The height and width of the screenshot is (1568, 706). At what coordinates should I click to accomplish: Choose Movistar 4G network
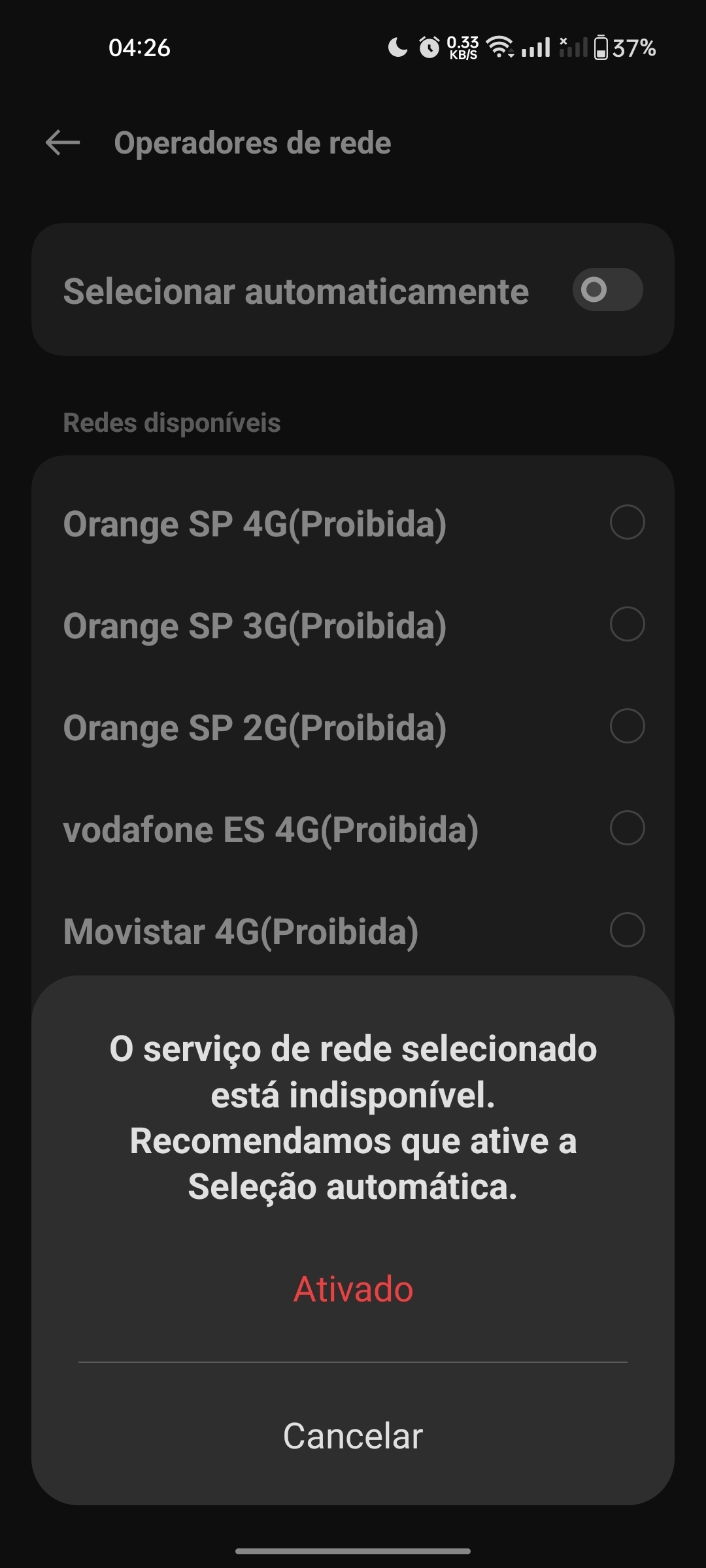coord(353,930)
